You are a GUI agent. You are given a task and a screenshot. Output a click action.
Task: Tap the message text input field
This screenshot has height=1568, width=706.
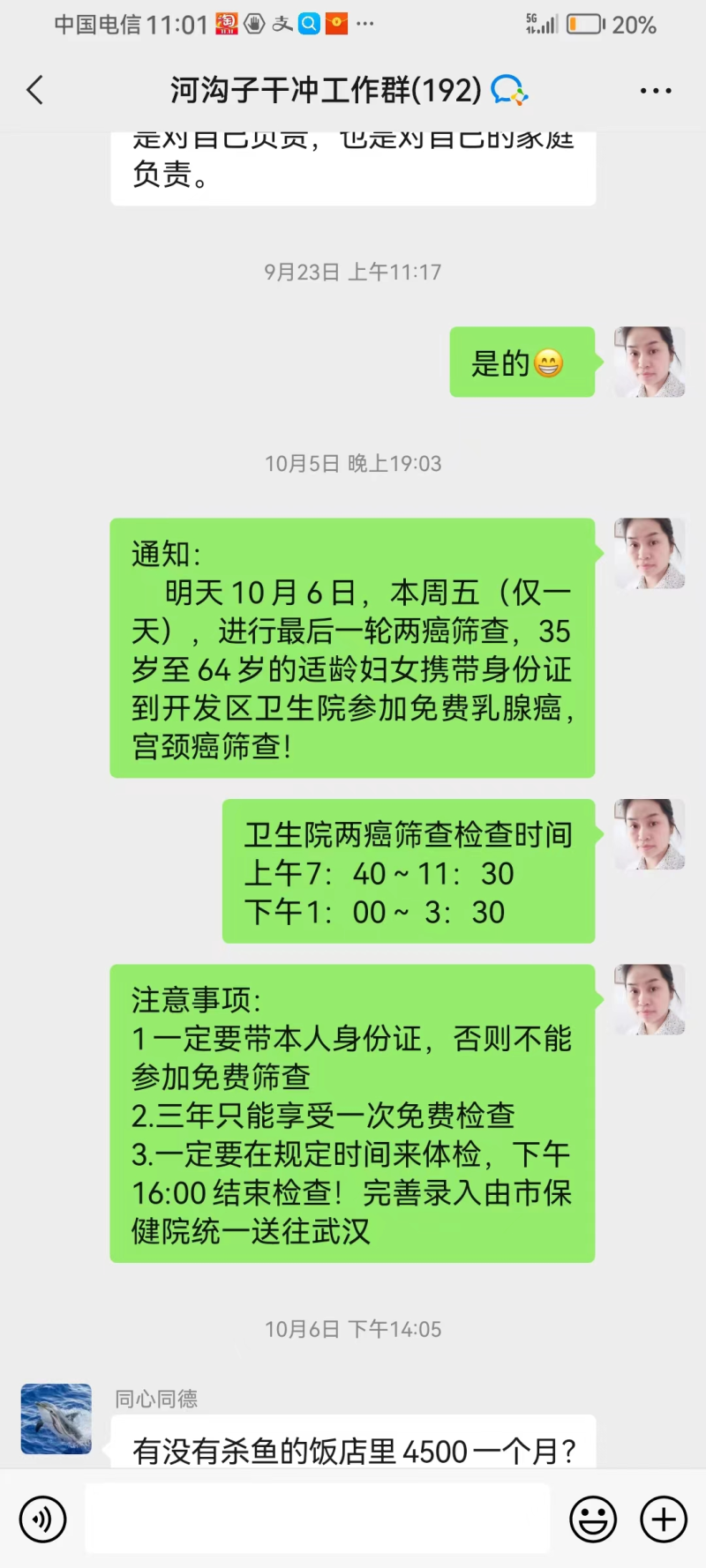click(318, 1519)
